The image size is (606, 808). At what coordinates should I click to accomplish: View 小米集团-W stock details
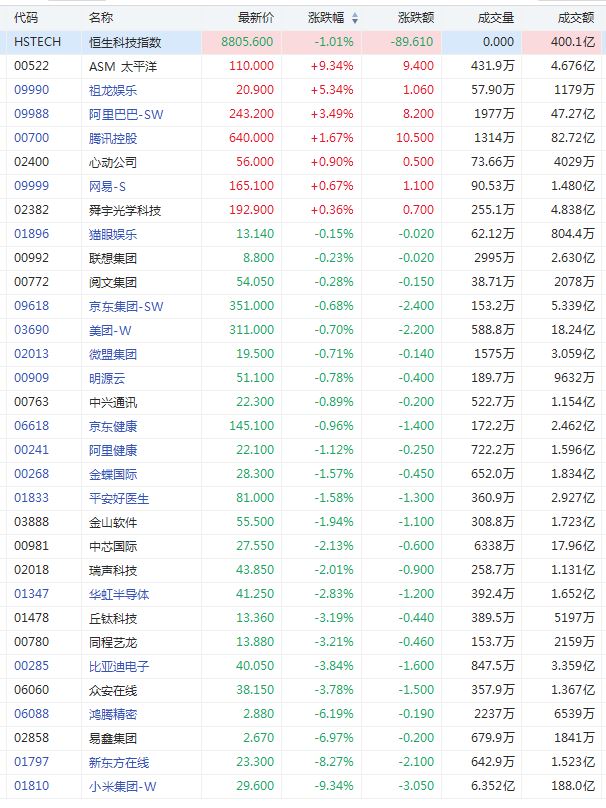coord(122,786)
